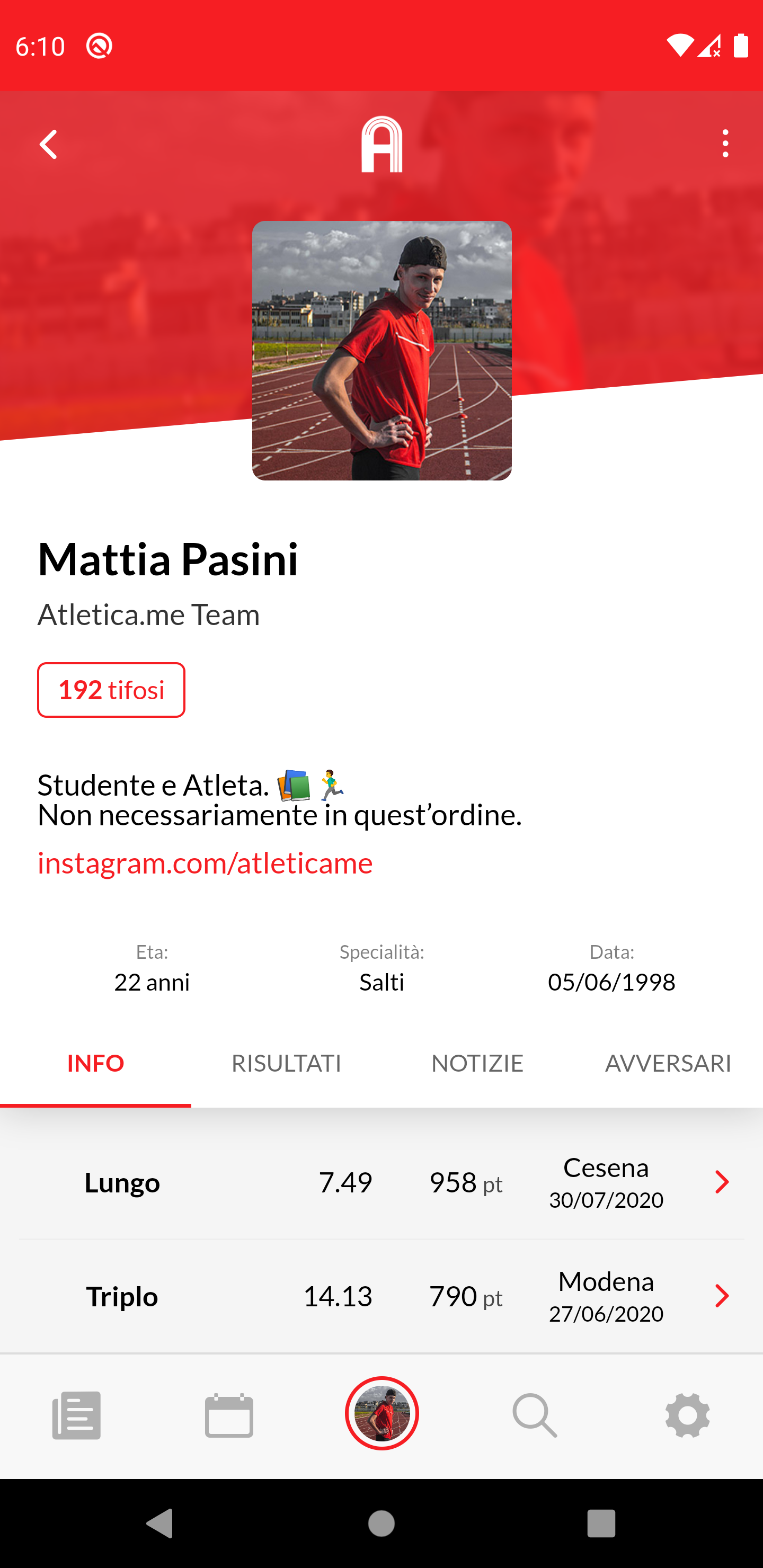Viewport: 763px width, 1568px height.
Task: Open the calendar in bottom navigation
Action: pyautogui.click(x=229, y=1414)
